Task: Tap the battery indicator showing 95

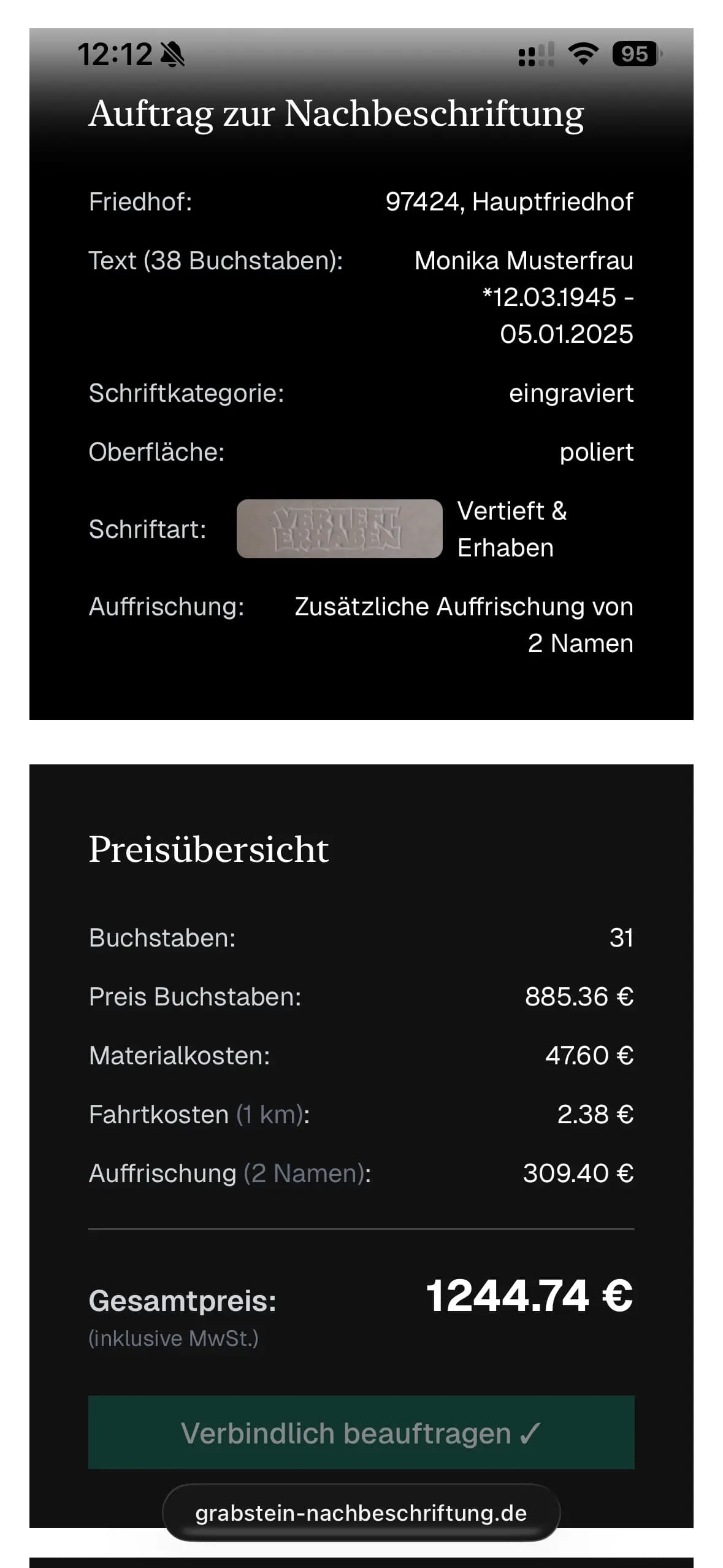Action: click(635, 55)
